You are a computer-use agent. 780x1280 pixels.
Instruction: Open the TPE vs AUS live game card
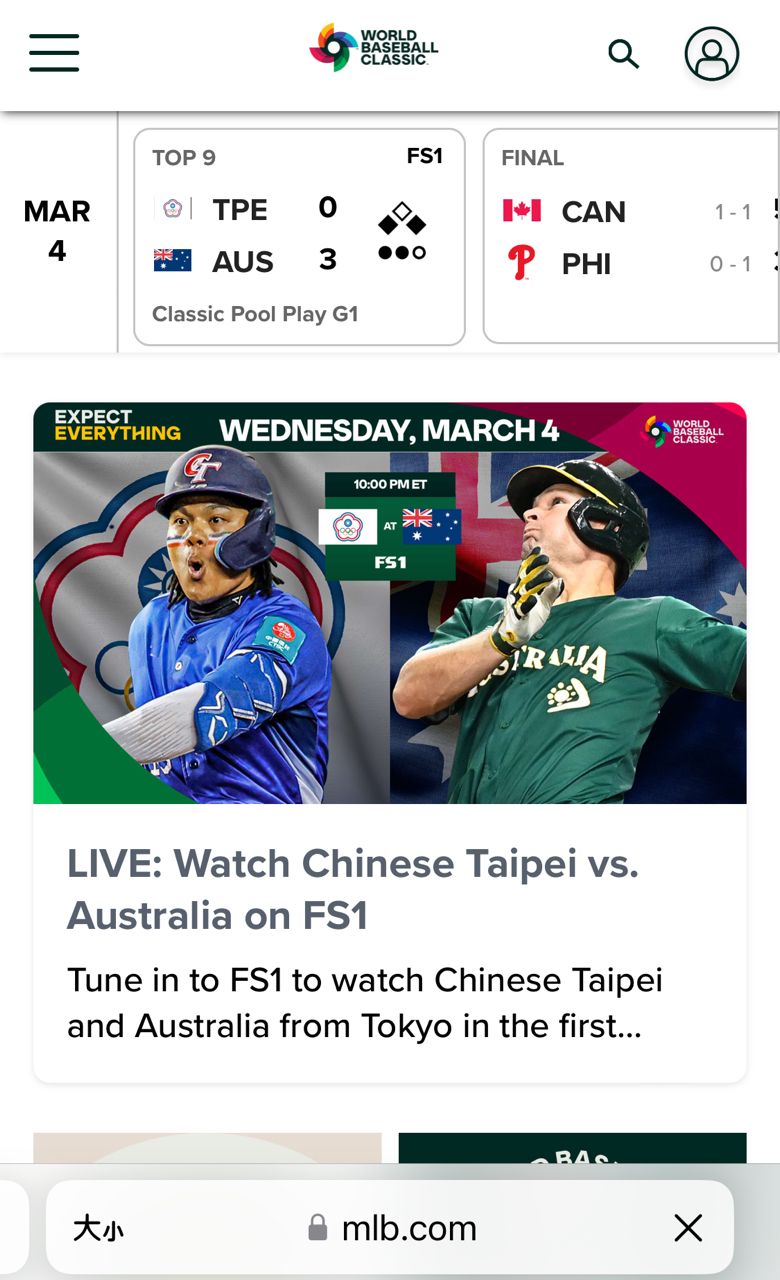coord(299,236)
